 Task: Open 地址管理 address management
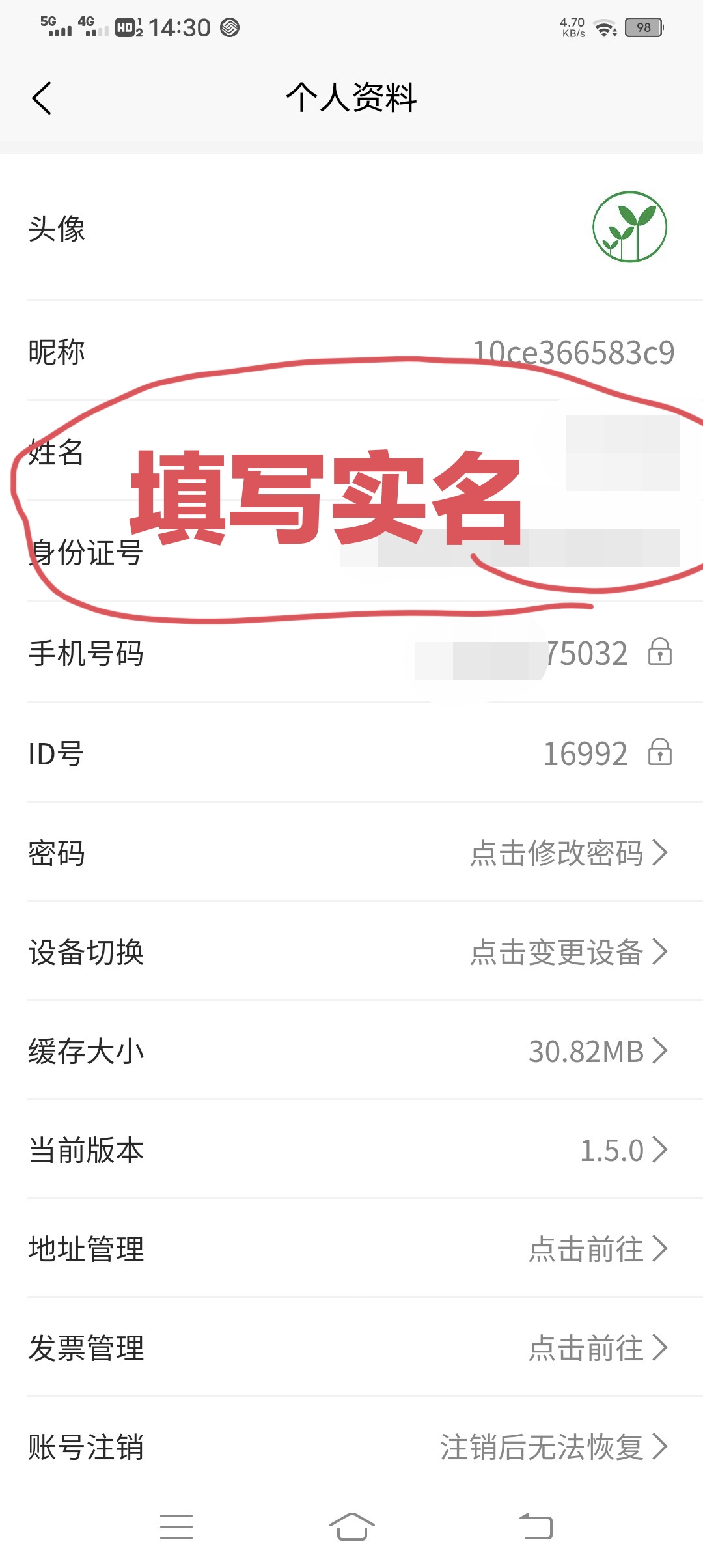351,1249
